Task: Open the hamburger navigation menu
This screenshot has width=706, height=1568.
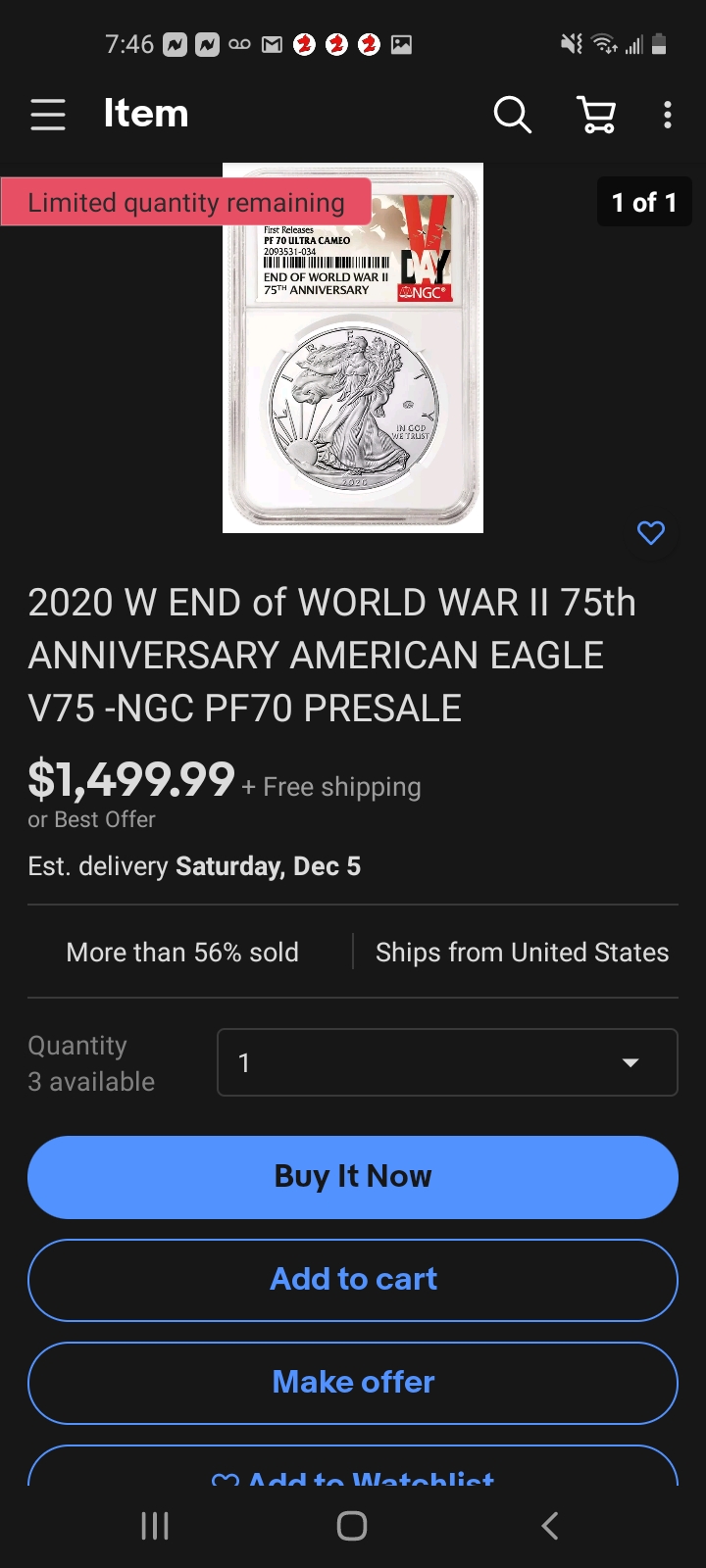Action: pos(47,115)
